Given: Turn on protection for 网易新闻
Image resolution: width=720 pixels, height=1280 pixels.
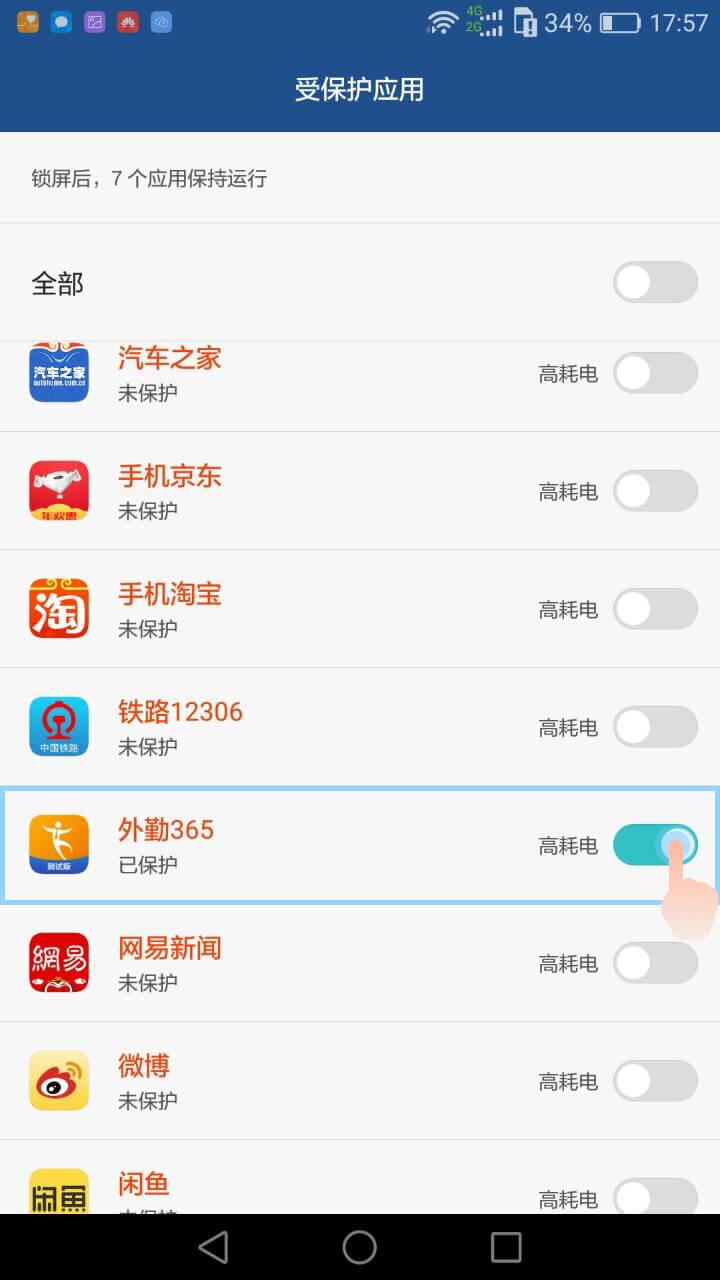Looking at the screenshot, I should pyautogui.click(x=655, y=963).
